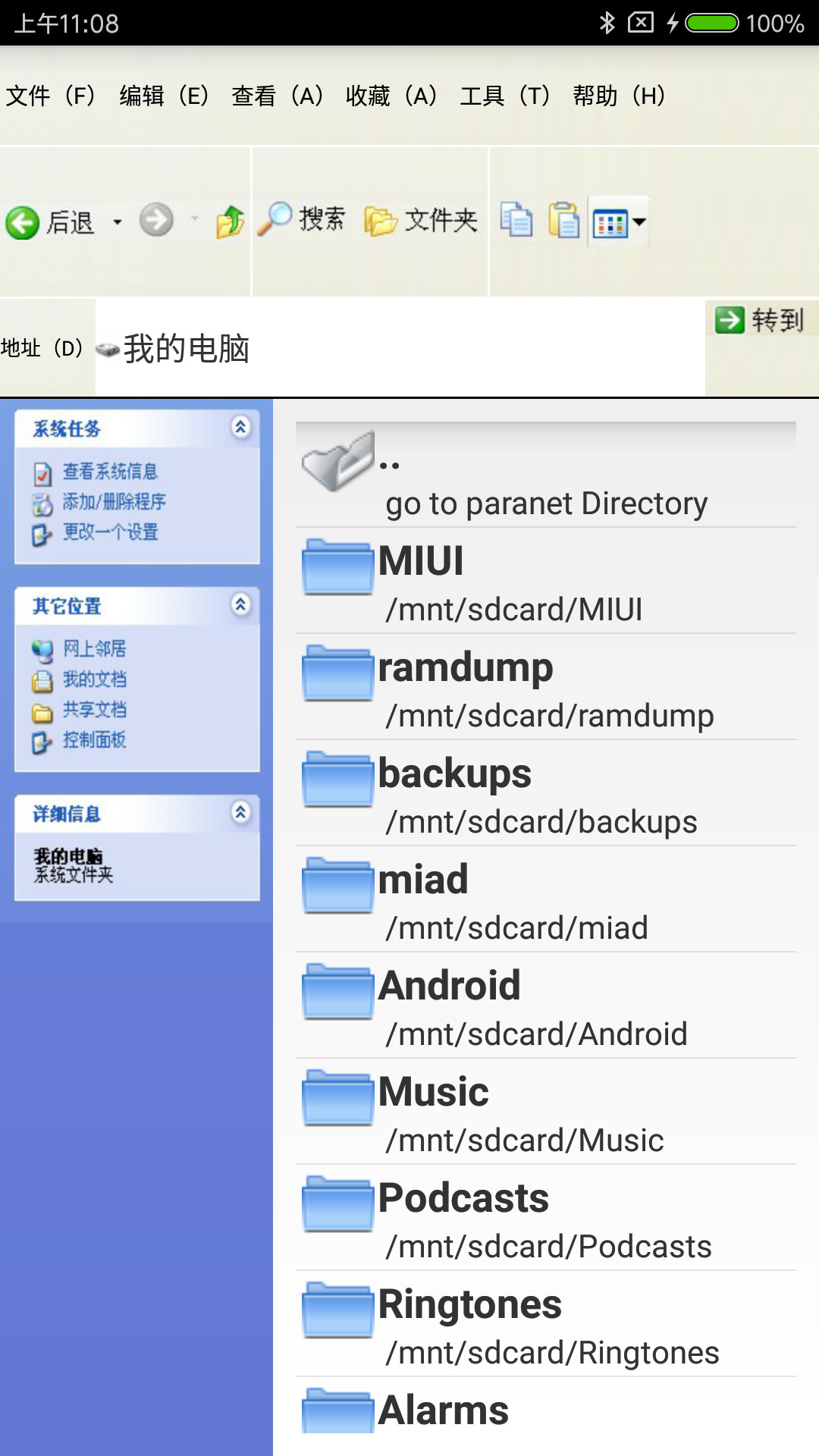Open the MIUI folder
Image resolution: width=819 pixels, height=1456 pixels.
click(x=545, y=582)
